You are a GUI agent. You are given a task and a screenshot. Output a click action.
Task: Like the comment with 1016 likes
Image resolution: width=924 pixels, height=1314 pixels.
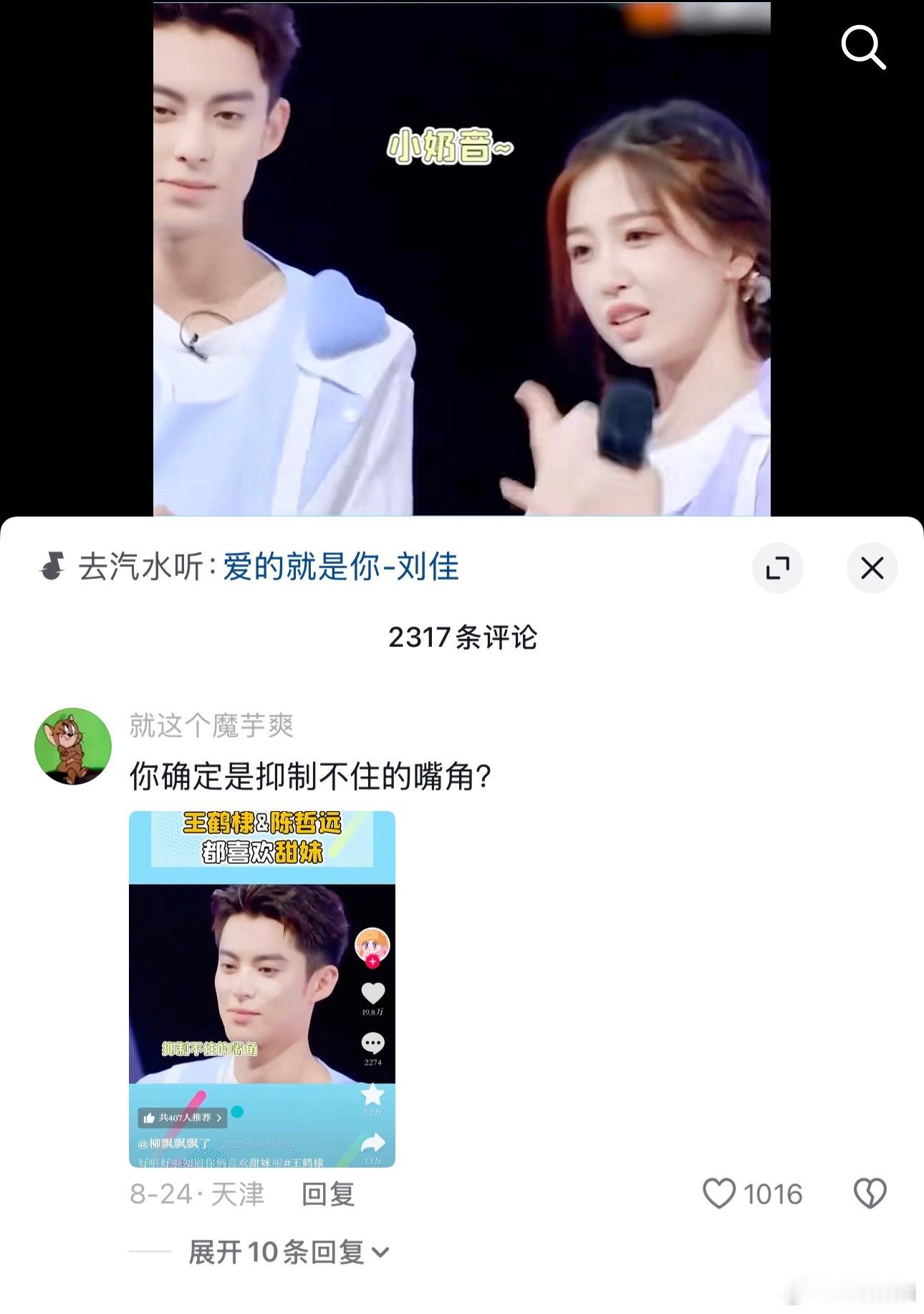tap(719, 1194)
